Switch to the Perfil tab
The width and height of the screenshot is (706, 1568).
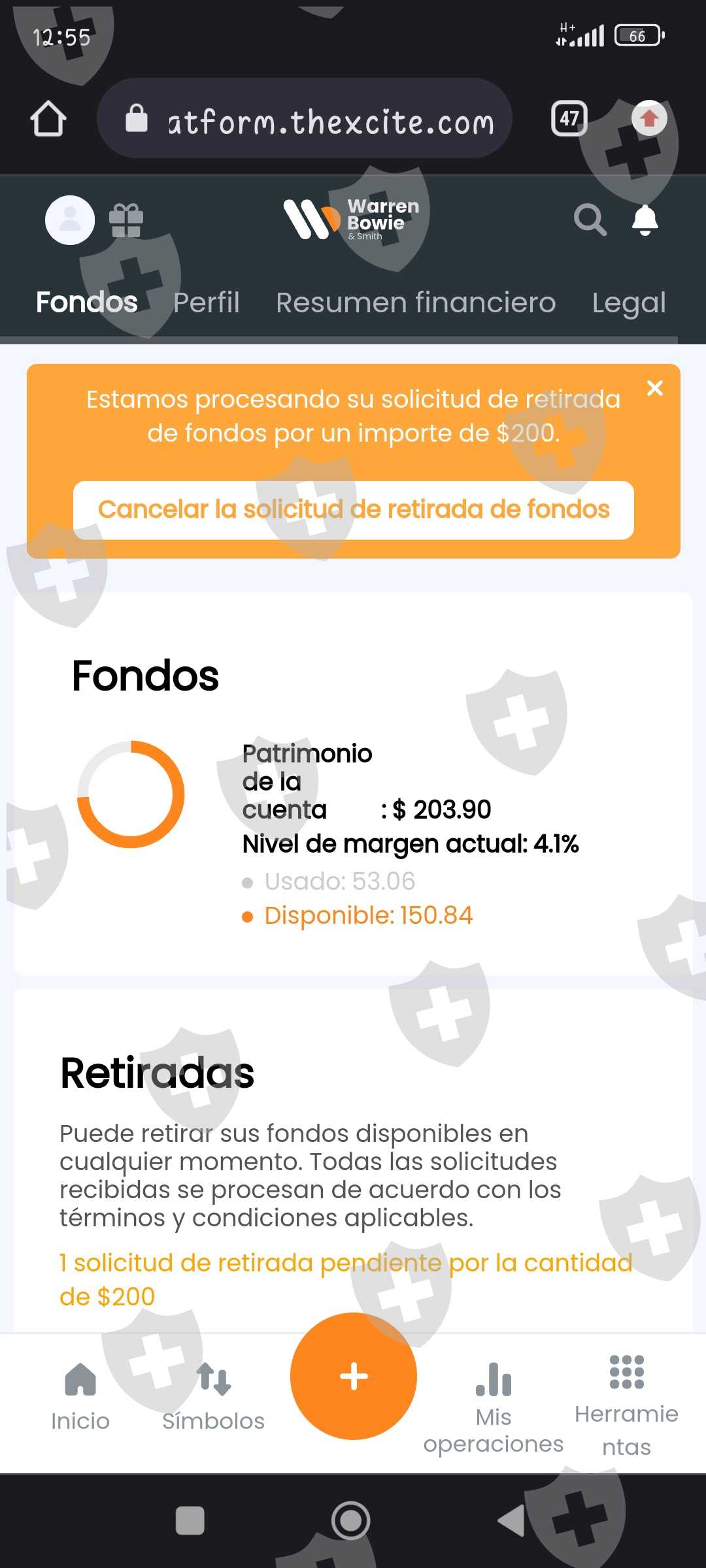(207, 302)
